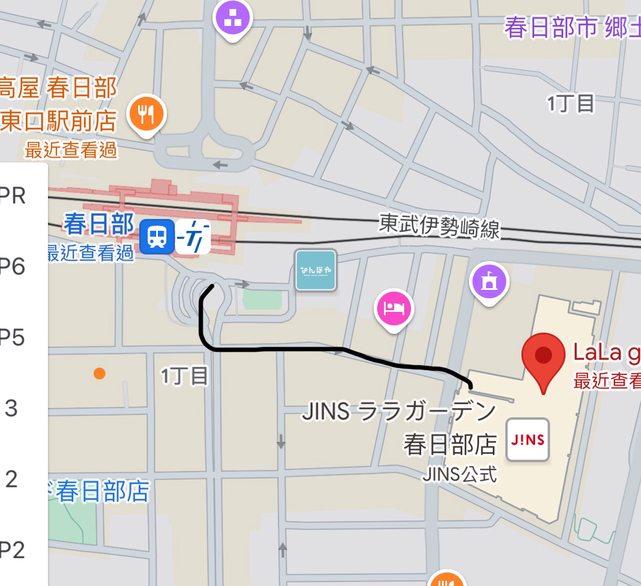641x586 pixels.
Task: Show floor 3 of the building
Action: point(12,408)
